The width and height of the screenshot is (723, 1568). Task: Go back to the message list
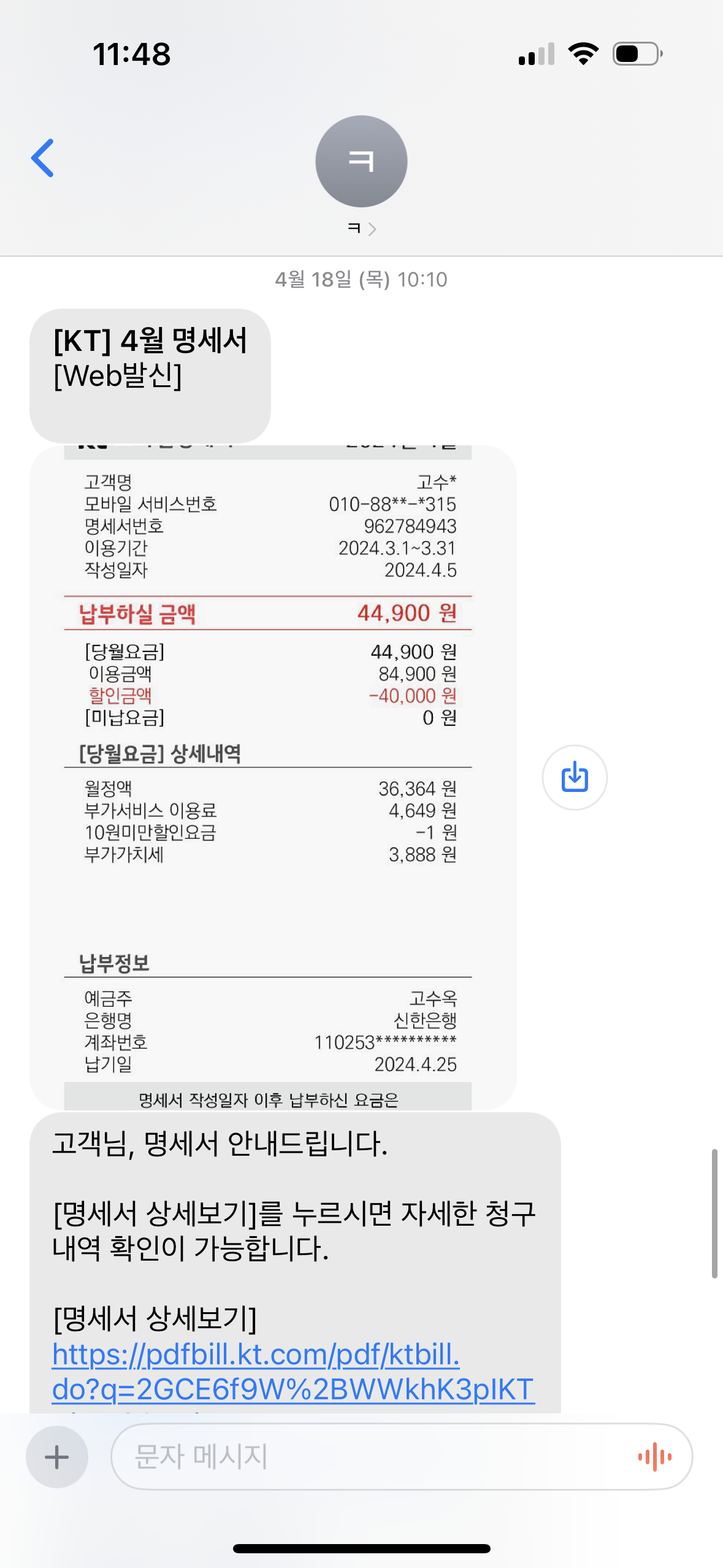(x=43, y=158)
